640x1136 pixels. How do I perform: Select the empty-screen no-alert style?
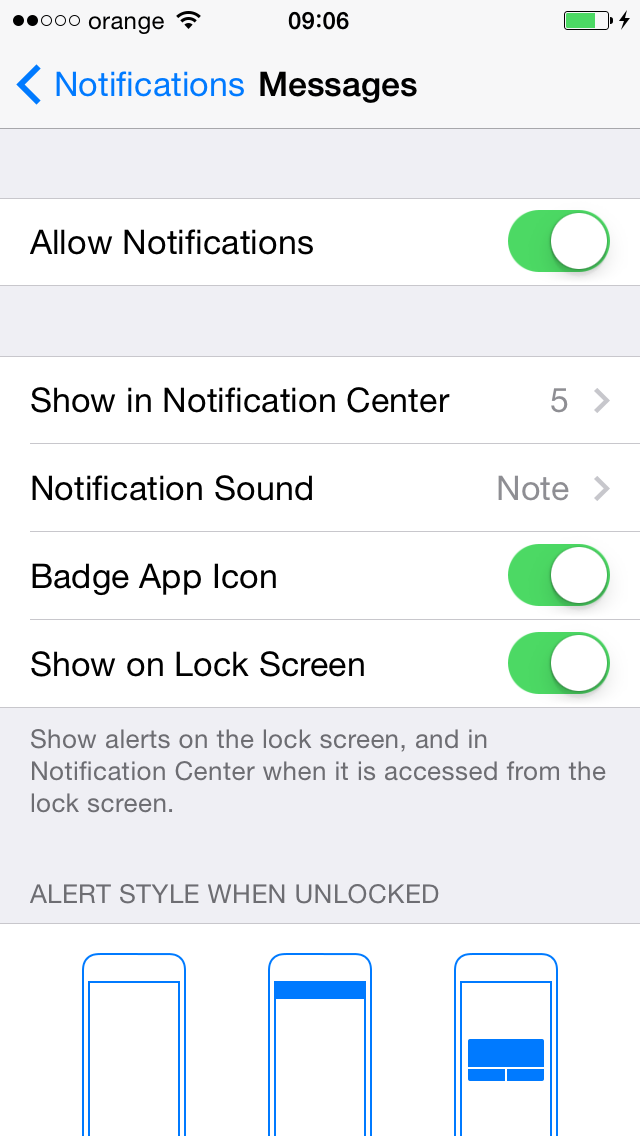(134, 1045)
